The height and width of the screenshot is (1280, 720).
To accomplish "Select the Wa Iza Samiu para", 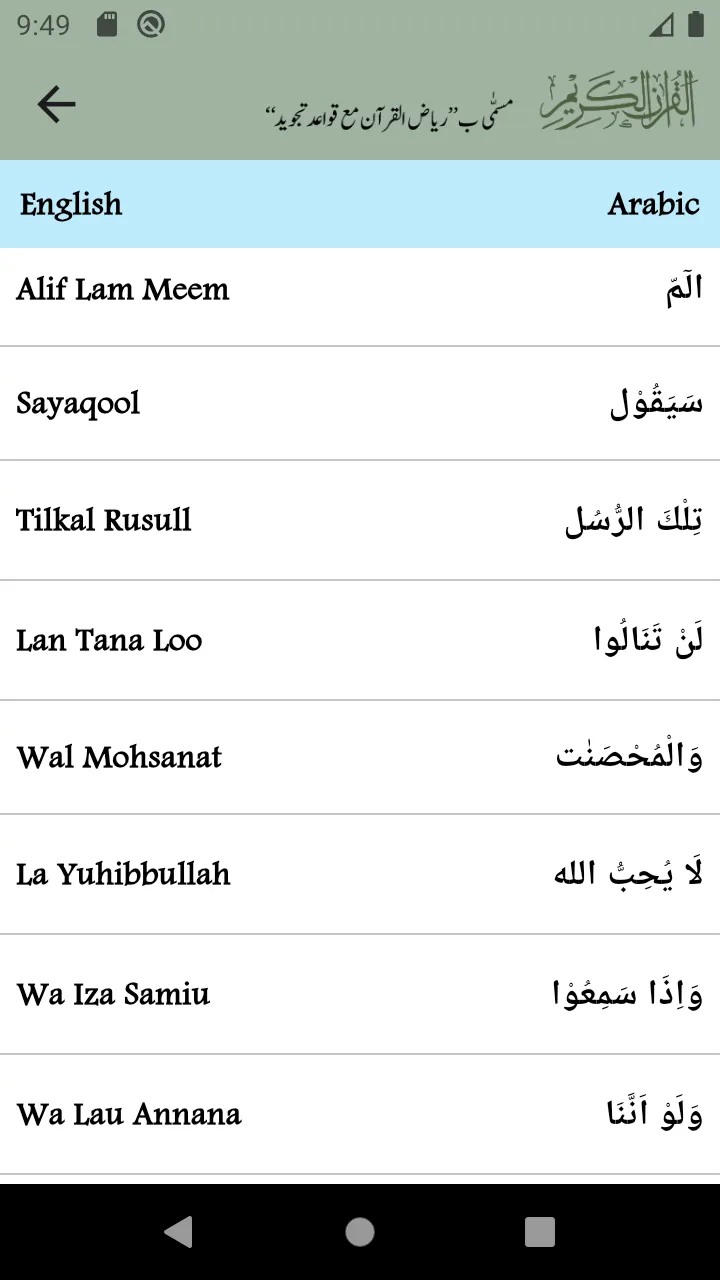I will [x=360, y=994].
